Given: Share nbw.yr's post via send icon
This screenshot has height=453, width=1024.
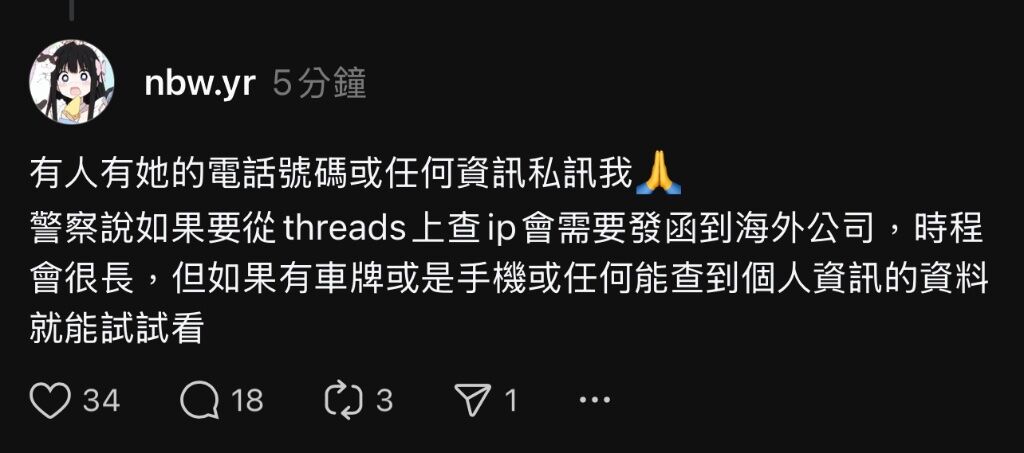Looking at the screenshot, I should click(470, 401).
